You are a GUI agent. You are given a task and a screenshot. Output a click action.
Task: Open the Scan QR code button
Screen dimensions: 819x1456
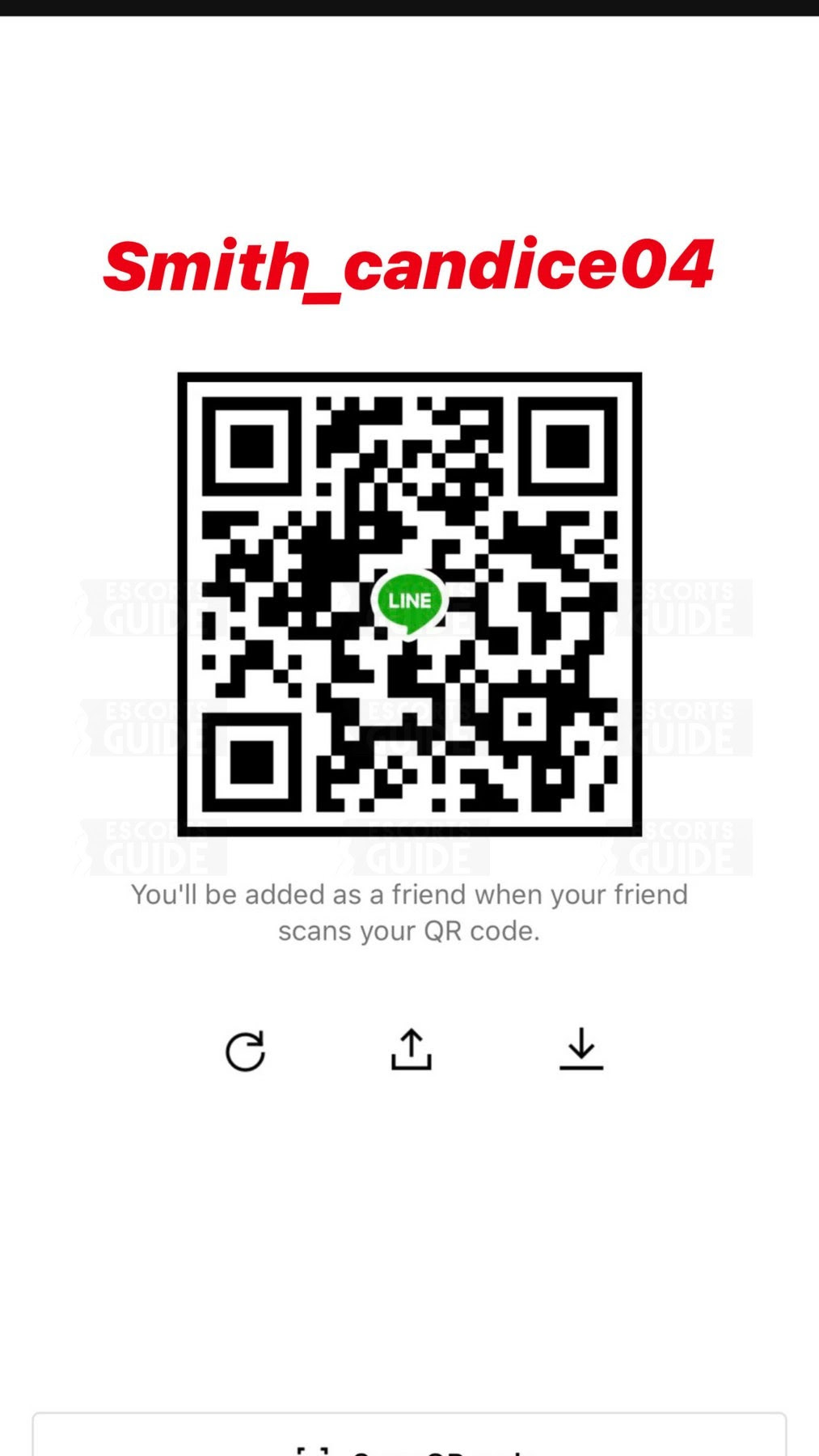(x=409, y=1440)
